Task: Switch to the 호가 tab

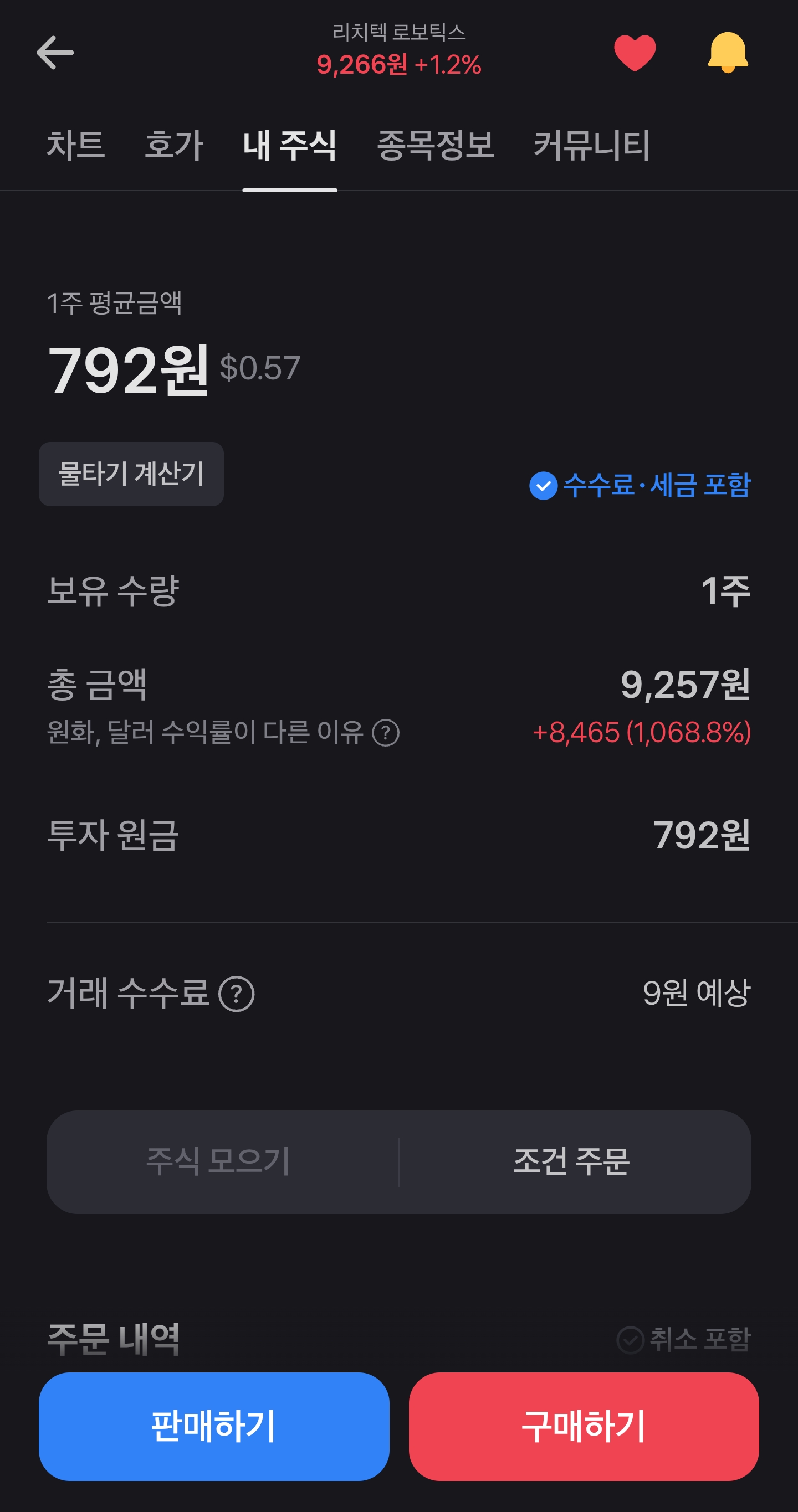Action: [x=174, y=145]
